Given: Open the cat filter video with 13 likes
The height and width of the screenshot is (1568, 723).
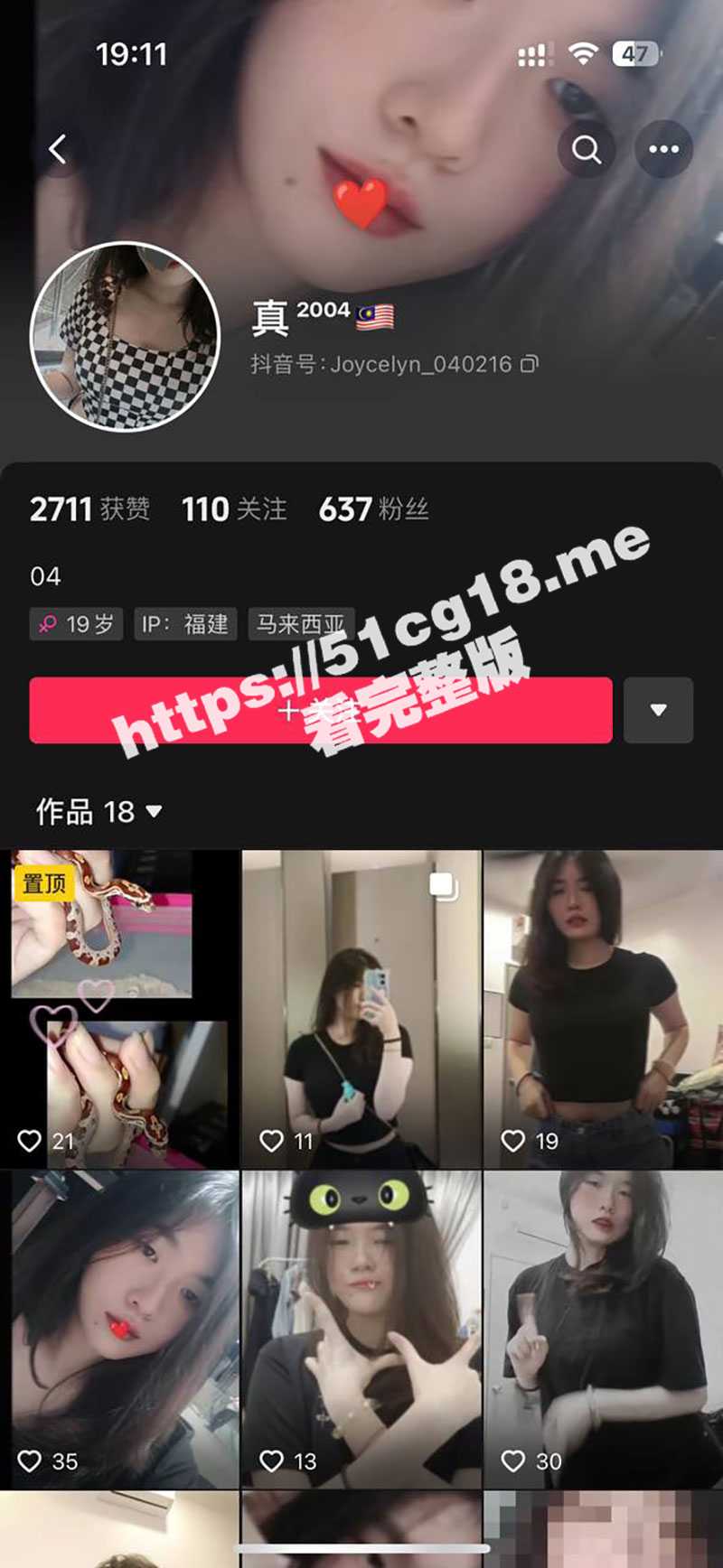Looking at the screenshot, I should tap(361, 1329).
